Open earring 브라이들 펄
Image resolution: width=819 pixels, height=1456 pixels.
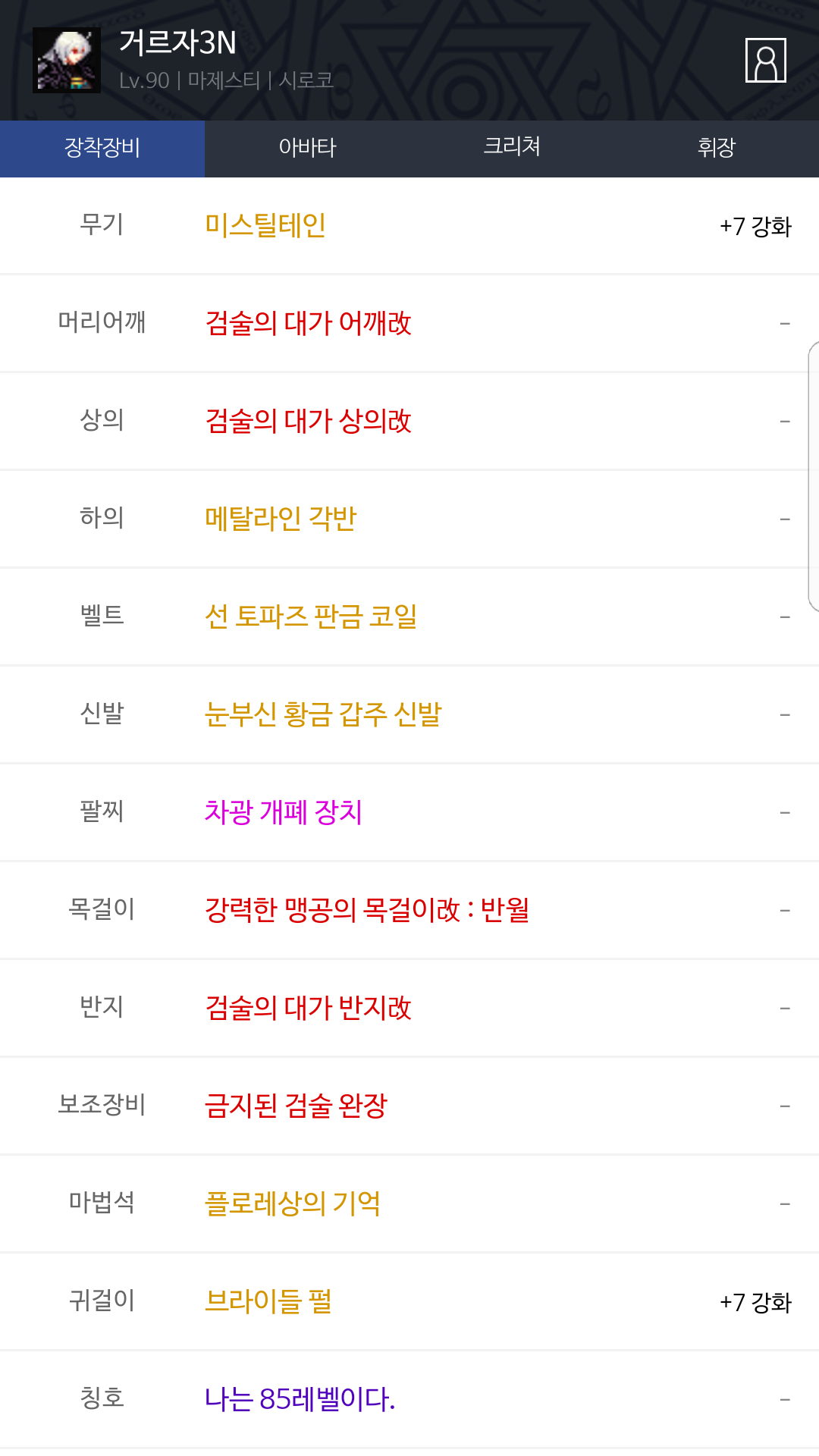pyautogui.click(x=268, y=1302)
